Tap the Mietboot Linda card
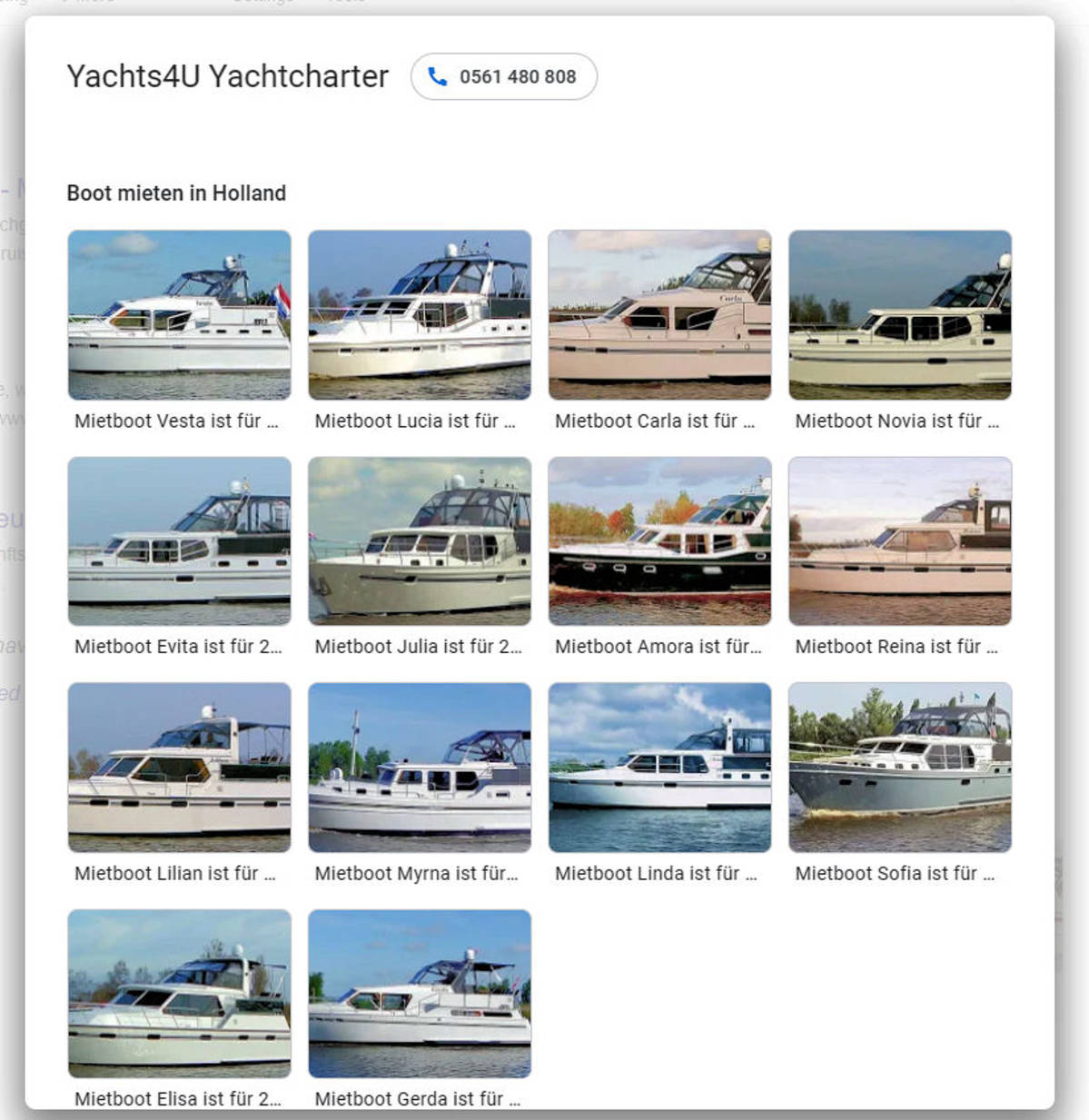The image size is (1089, 1120). (x=659, y=768)
